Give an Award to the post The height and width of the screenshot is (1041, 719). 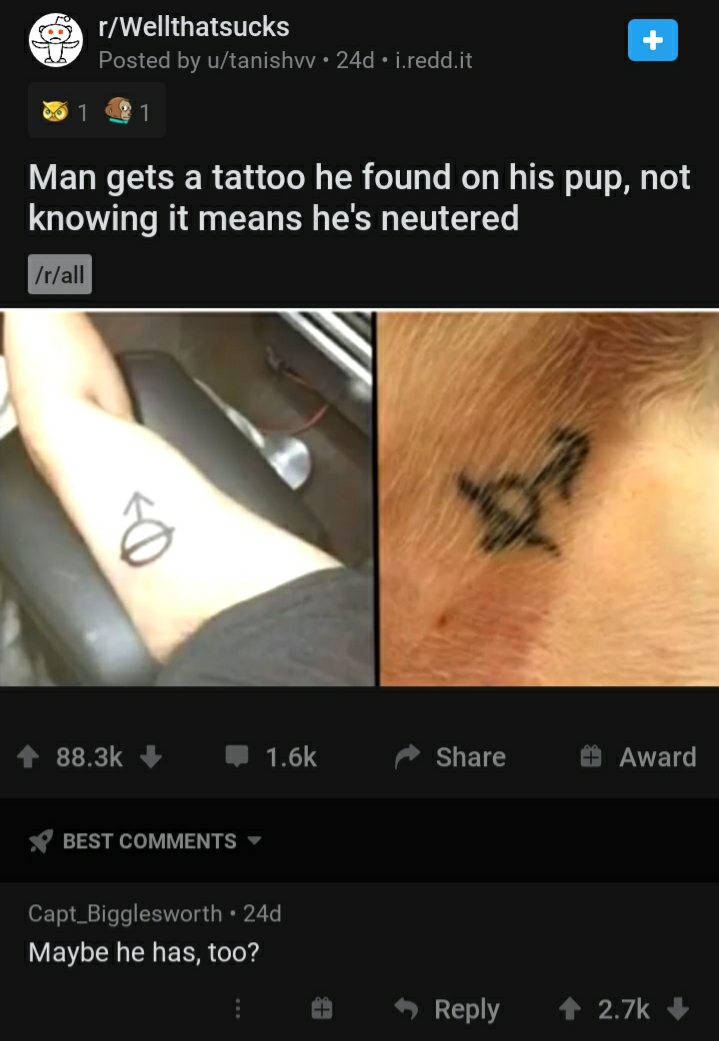click(639, 757)
